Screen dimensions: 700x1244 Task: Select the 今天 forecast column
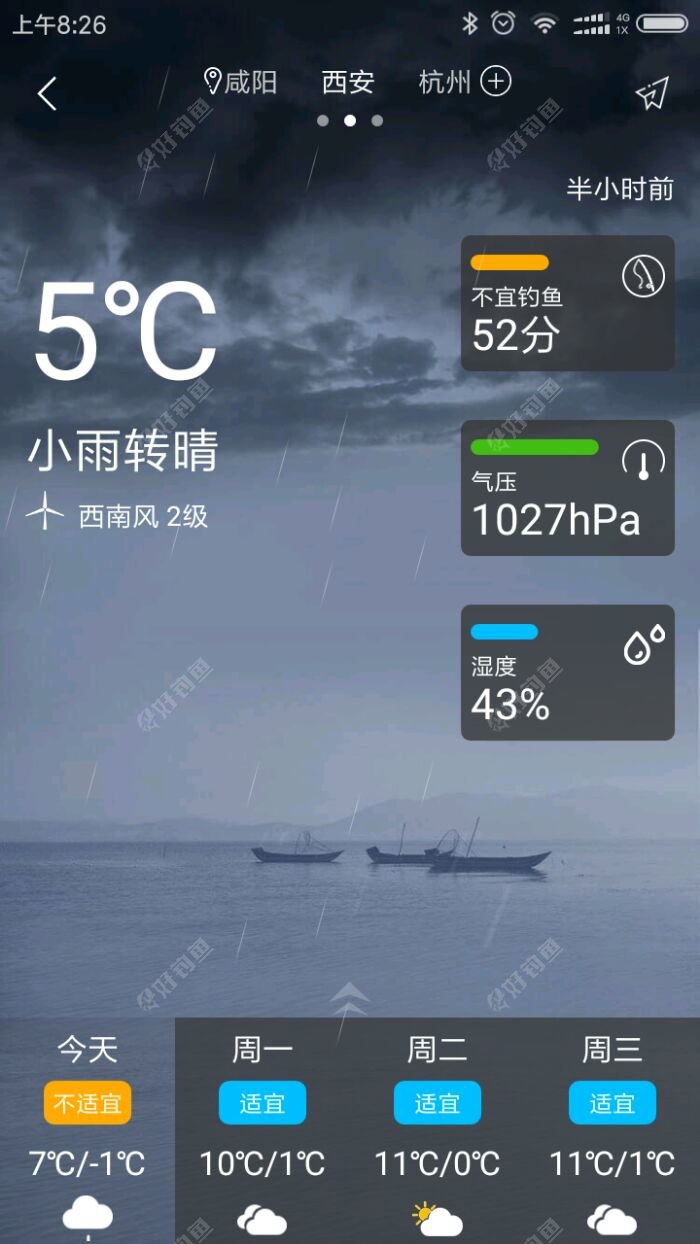(87, 1130)
